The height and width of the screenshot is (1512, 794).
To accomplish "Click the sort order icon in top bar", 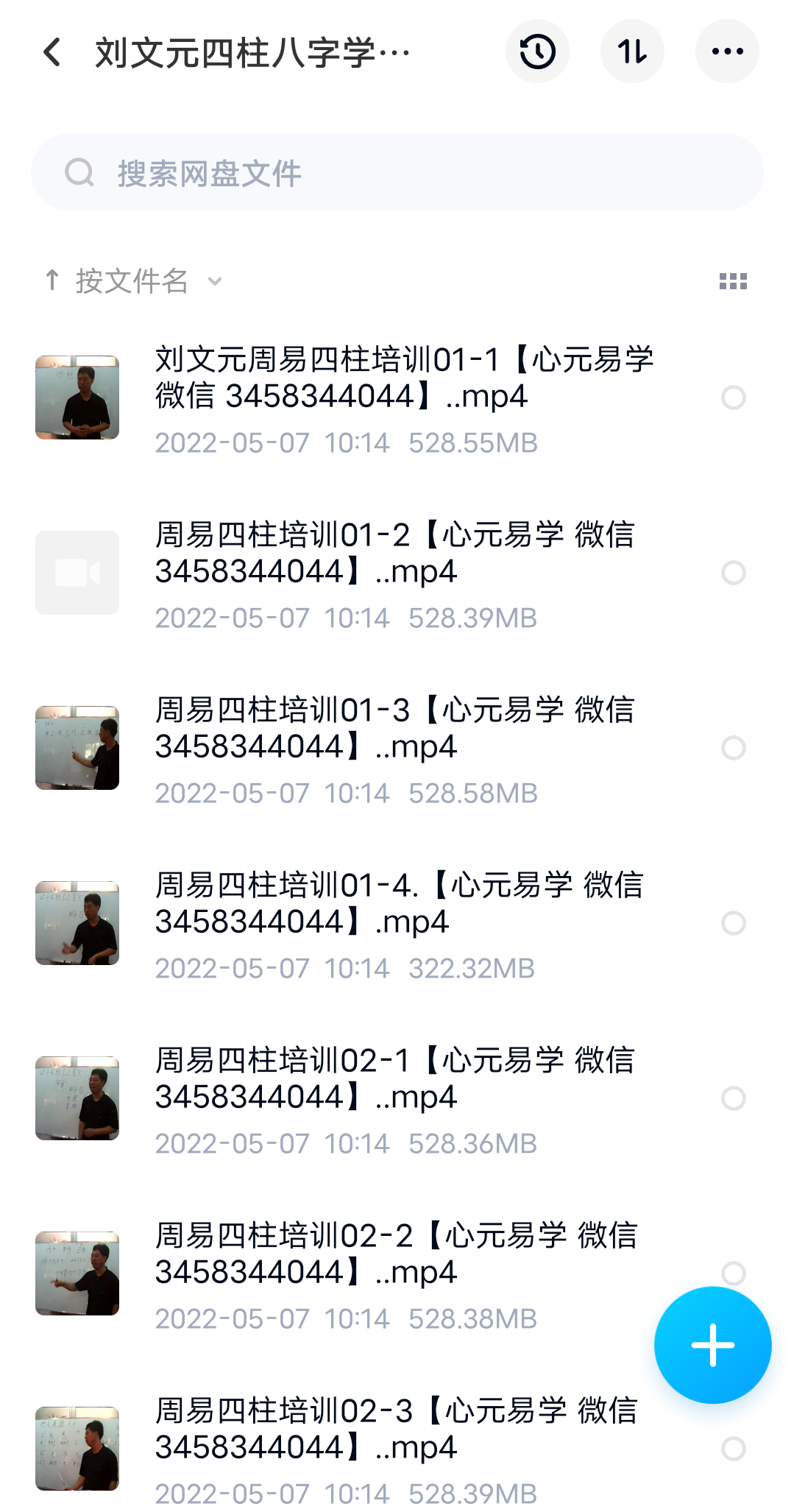I will (632, 52).
